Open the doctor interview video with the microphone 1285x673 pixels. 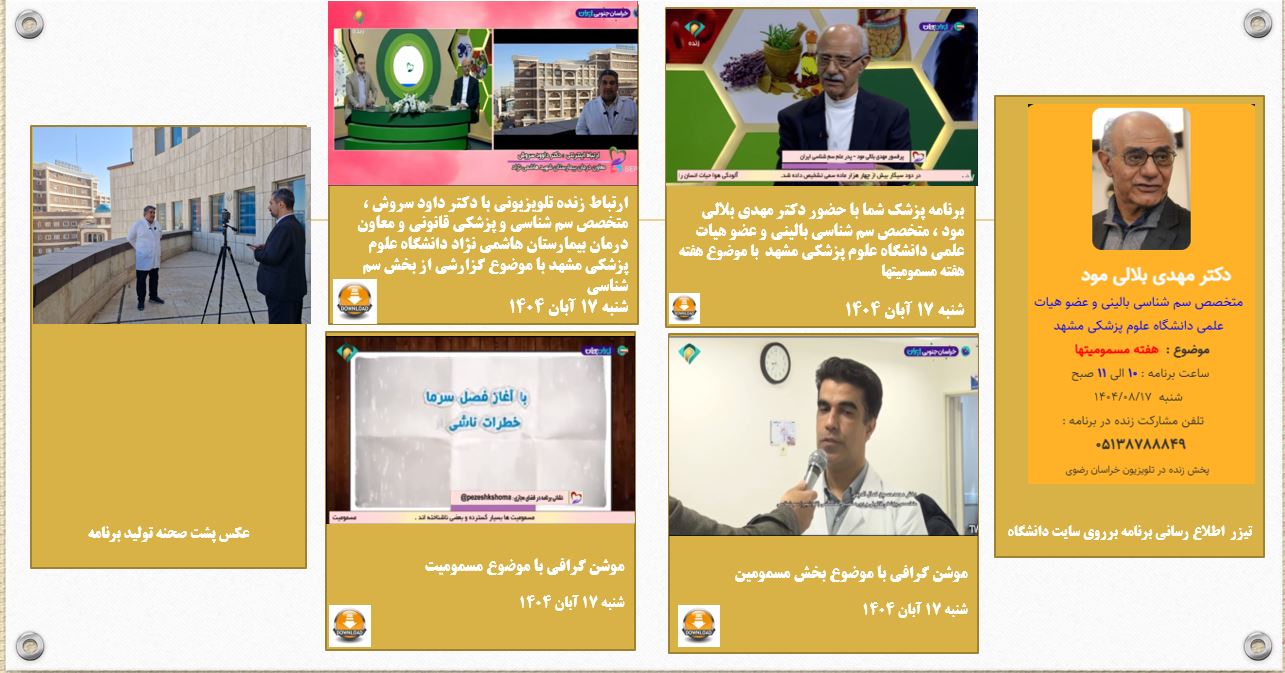coord(823,435)
